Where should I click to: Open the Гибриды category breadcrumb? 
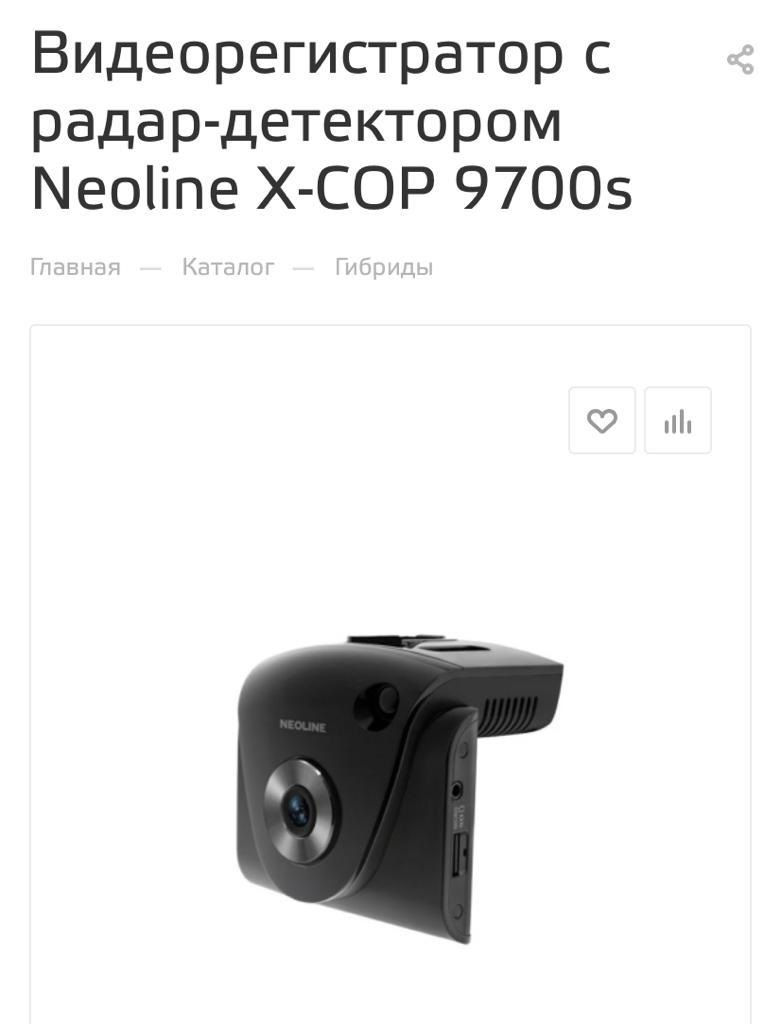click(x=384, y=267)
